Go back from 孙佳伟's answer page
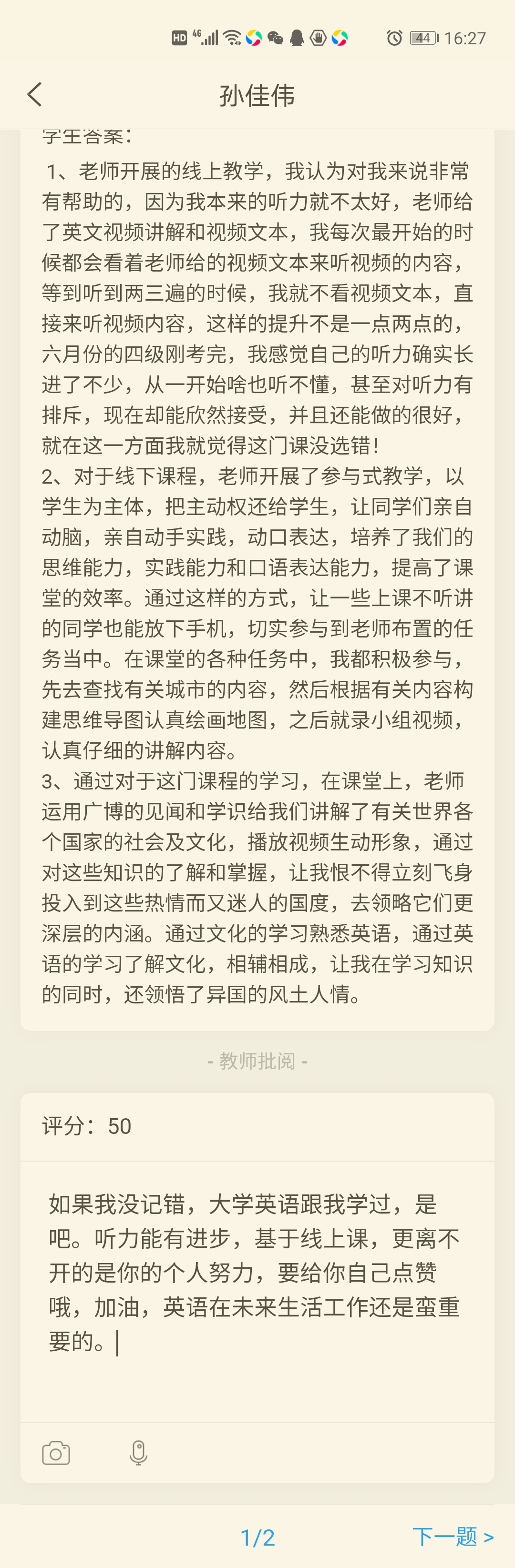515x1568 pixels. click(35, 94)
